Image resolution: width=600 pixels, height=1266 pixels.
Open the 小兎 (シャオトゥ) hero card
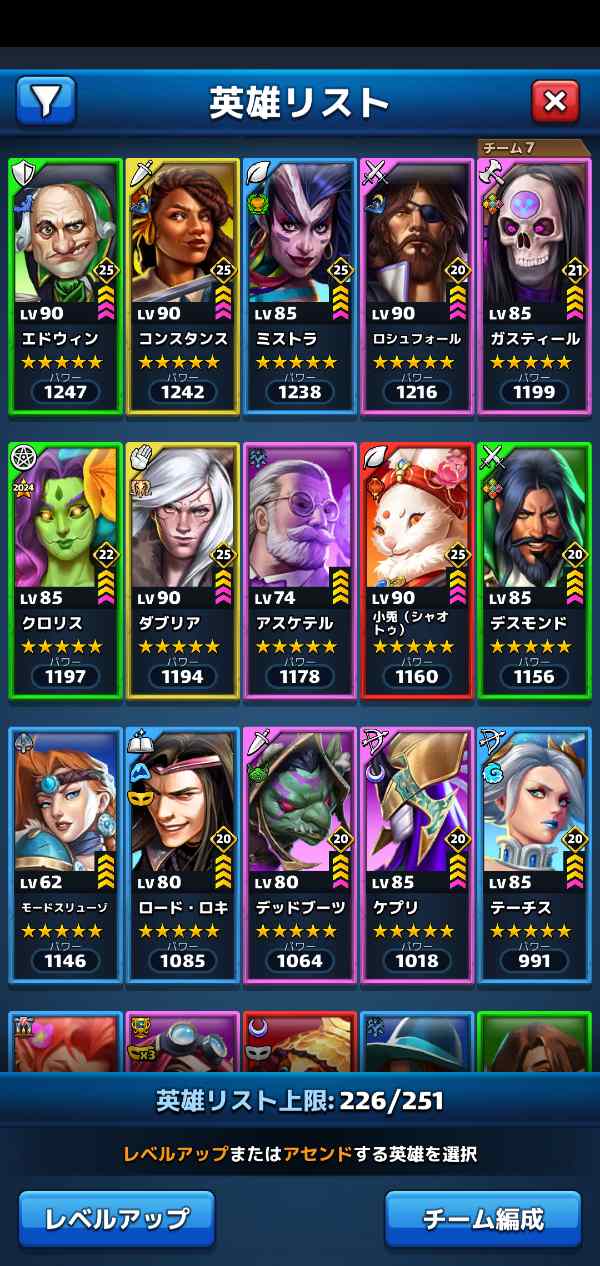pos(417,570)
